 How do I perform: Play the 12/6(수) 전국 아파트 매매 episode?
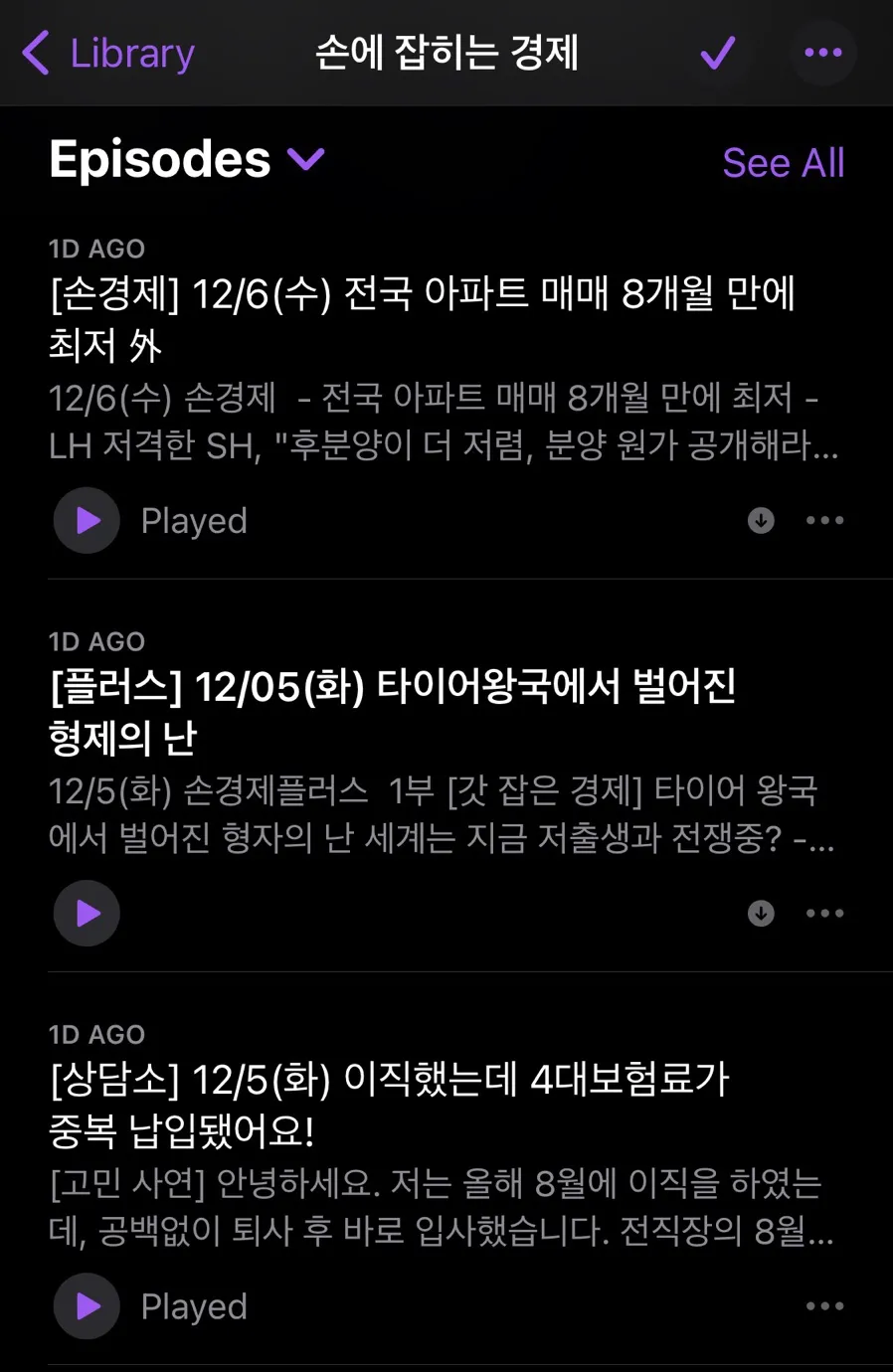click(88, 520)
